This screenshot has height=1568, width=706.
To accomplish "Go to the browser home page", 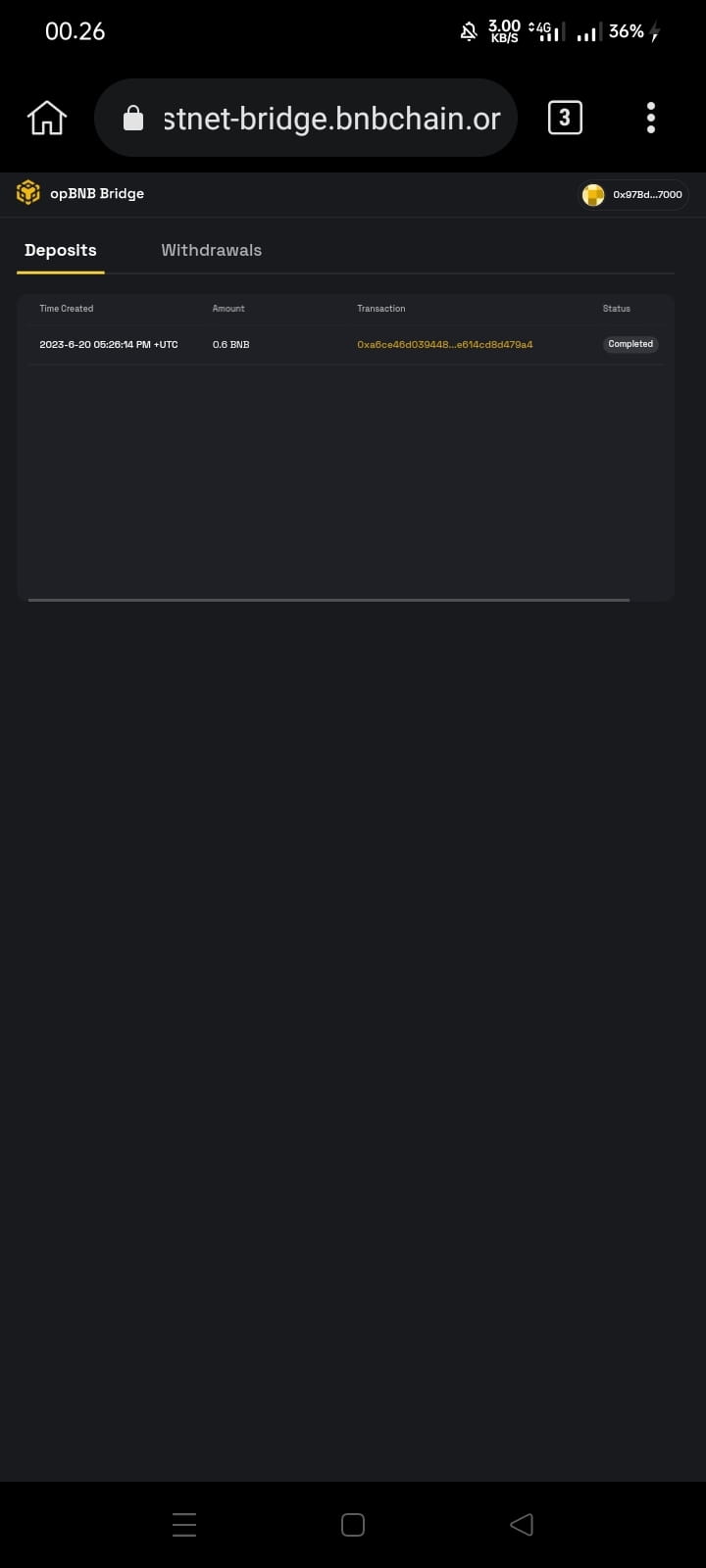I will pyautogui.click(x=47, y=119).
